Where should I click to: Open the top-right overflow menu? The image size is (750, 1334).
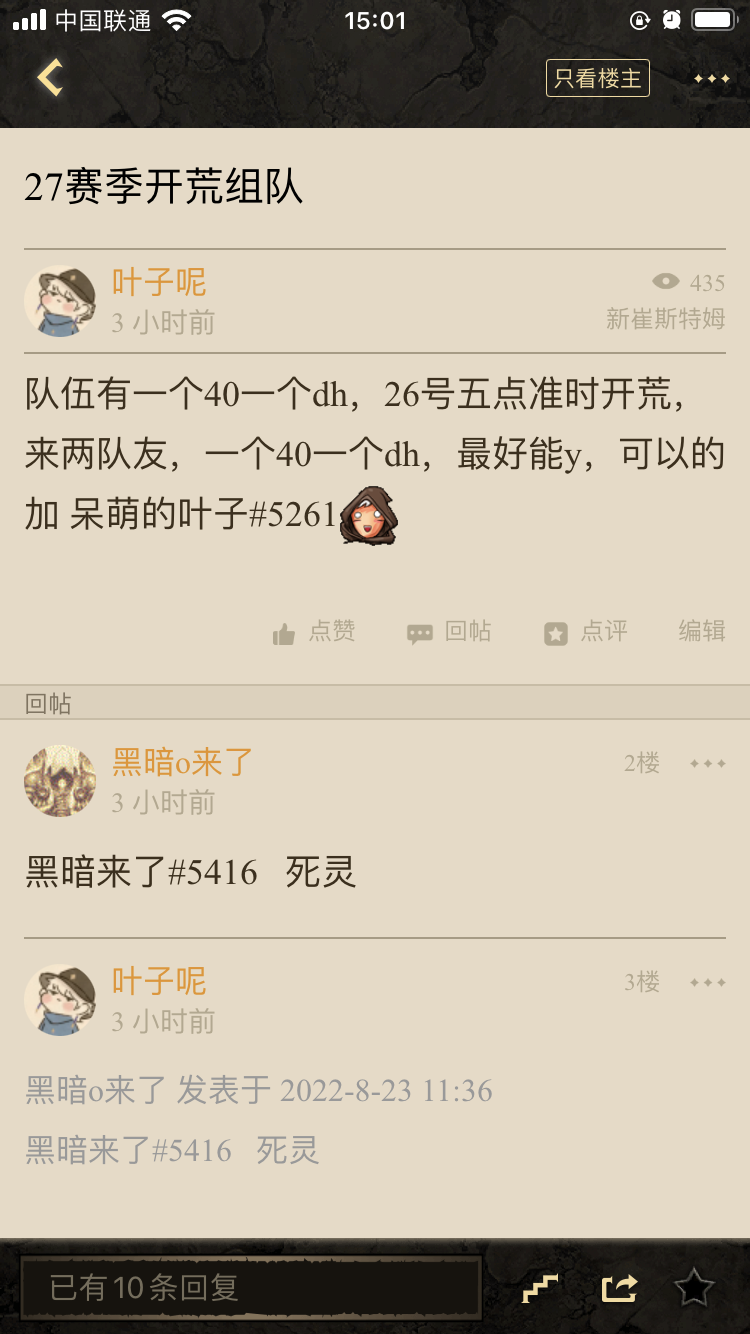(711, 78)
